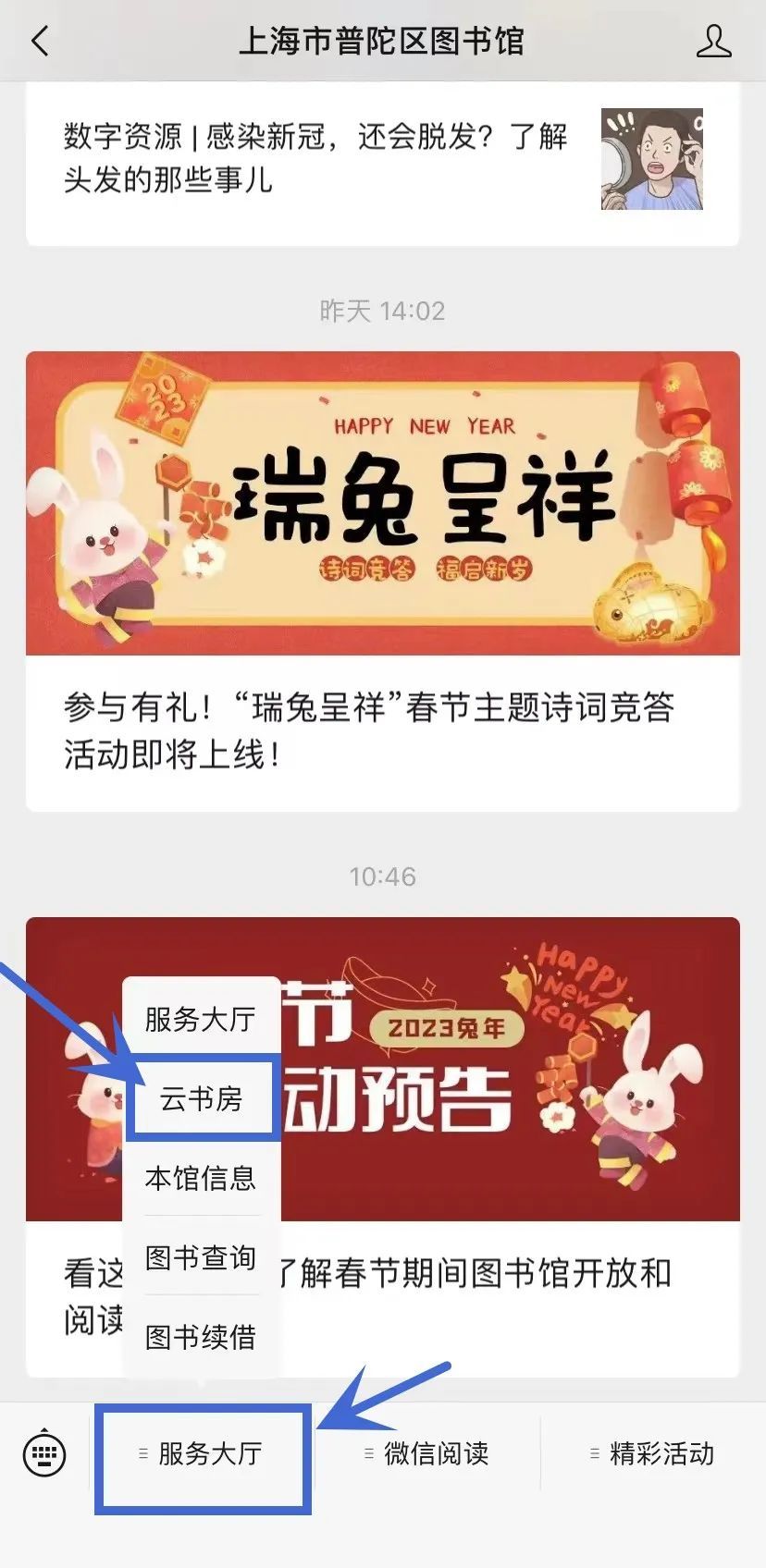This screenshot has height=1568, width=766.
Task: Open the article about hair loss after COVID
Action: click(382, 160)
